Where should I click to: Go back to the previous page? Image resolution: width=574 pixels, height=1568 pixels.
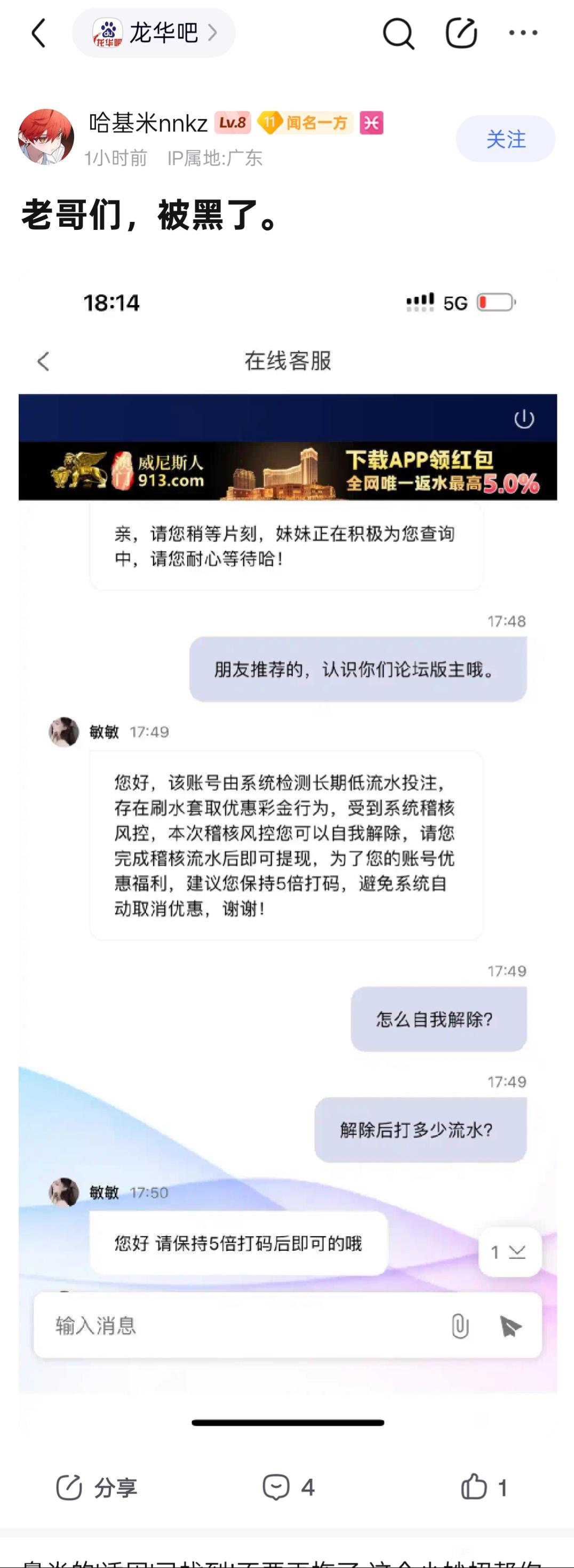(x=39, y=33)
